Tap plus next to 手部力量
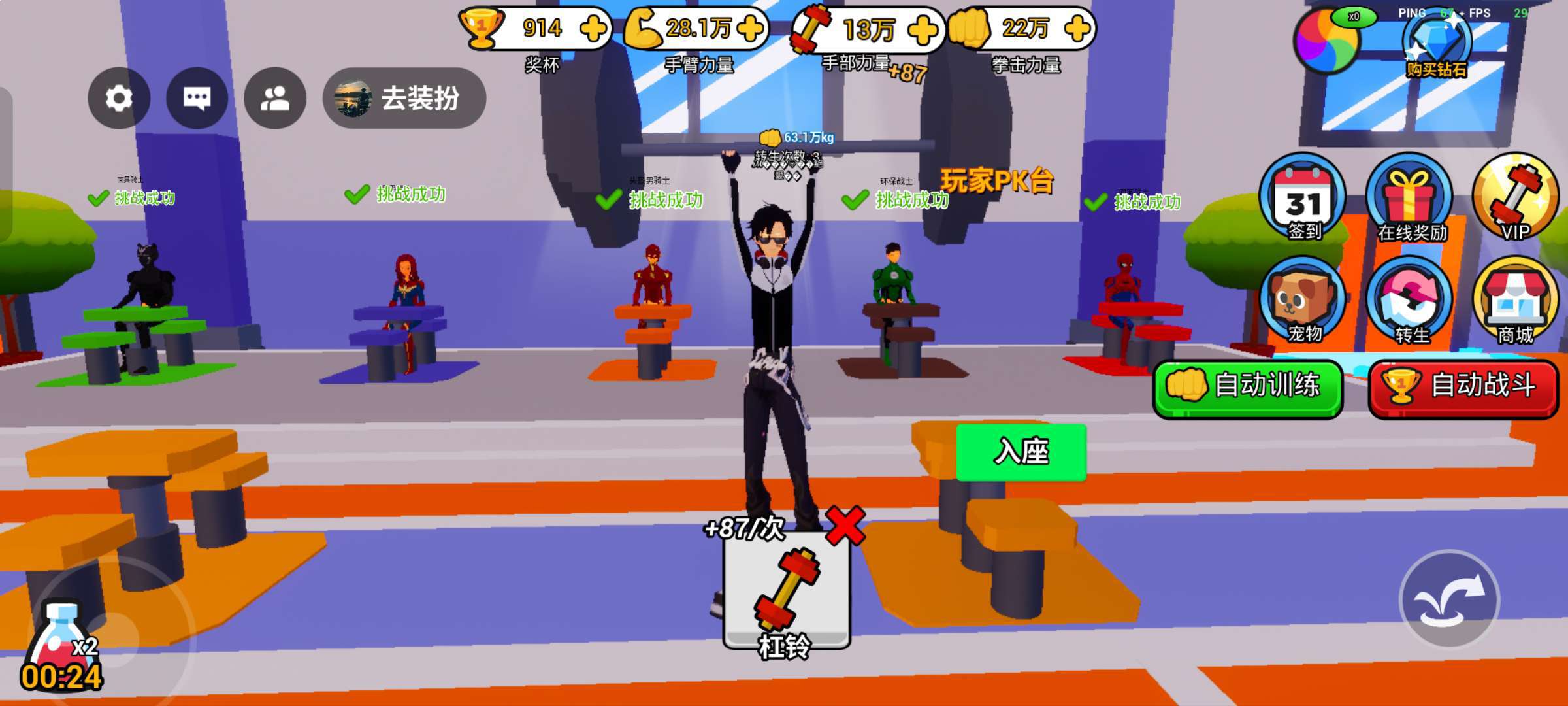This screenshot has width=1568, height=706. 923,30
